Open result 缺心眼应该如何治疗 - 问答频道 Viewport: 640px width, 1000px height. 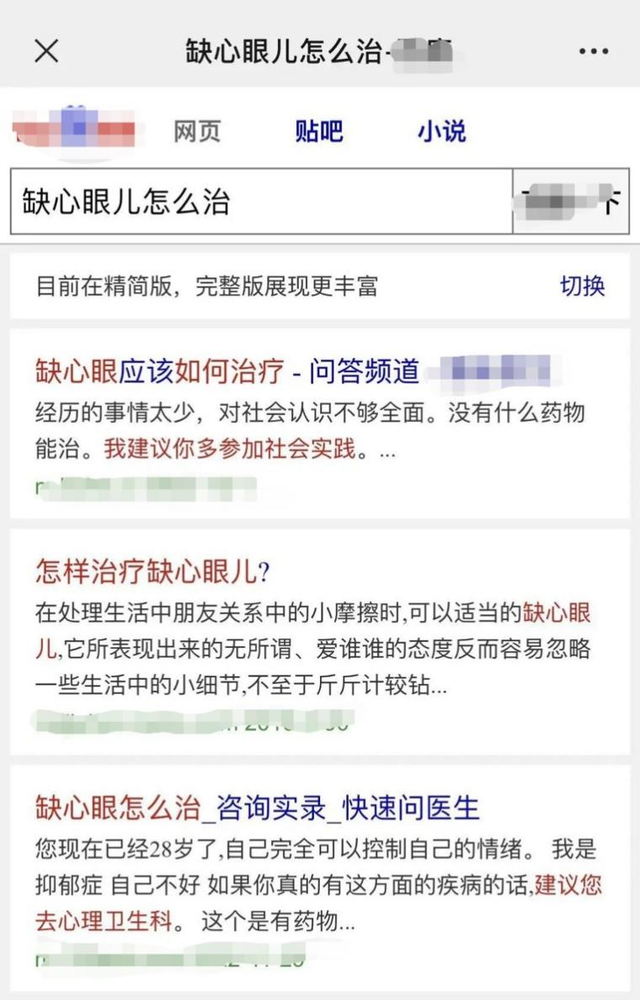click(x=228, y=371)
